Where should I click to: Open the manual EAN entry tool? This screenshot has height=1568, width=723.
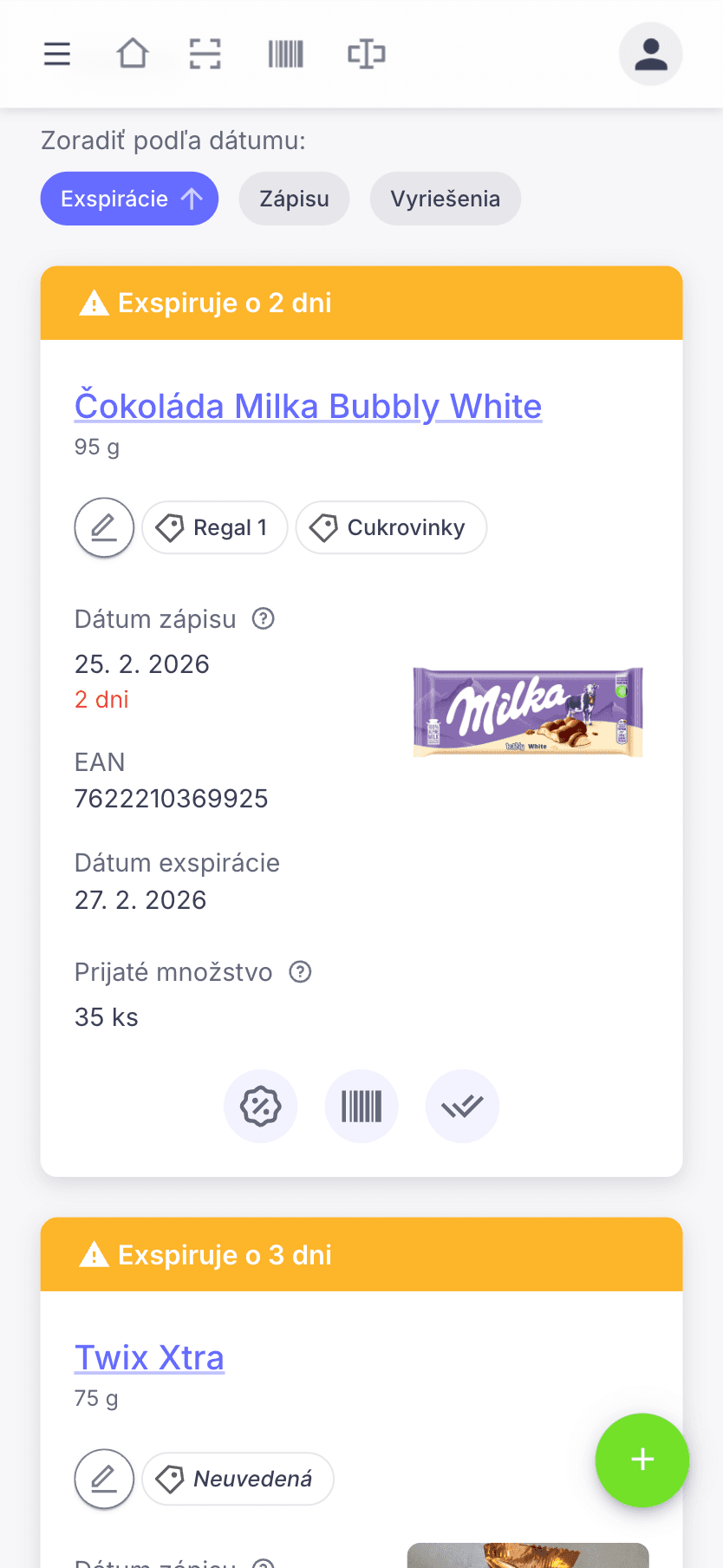[366, 53]
